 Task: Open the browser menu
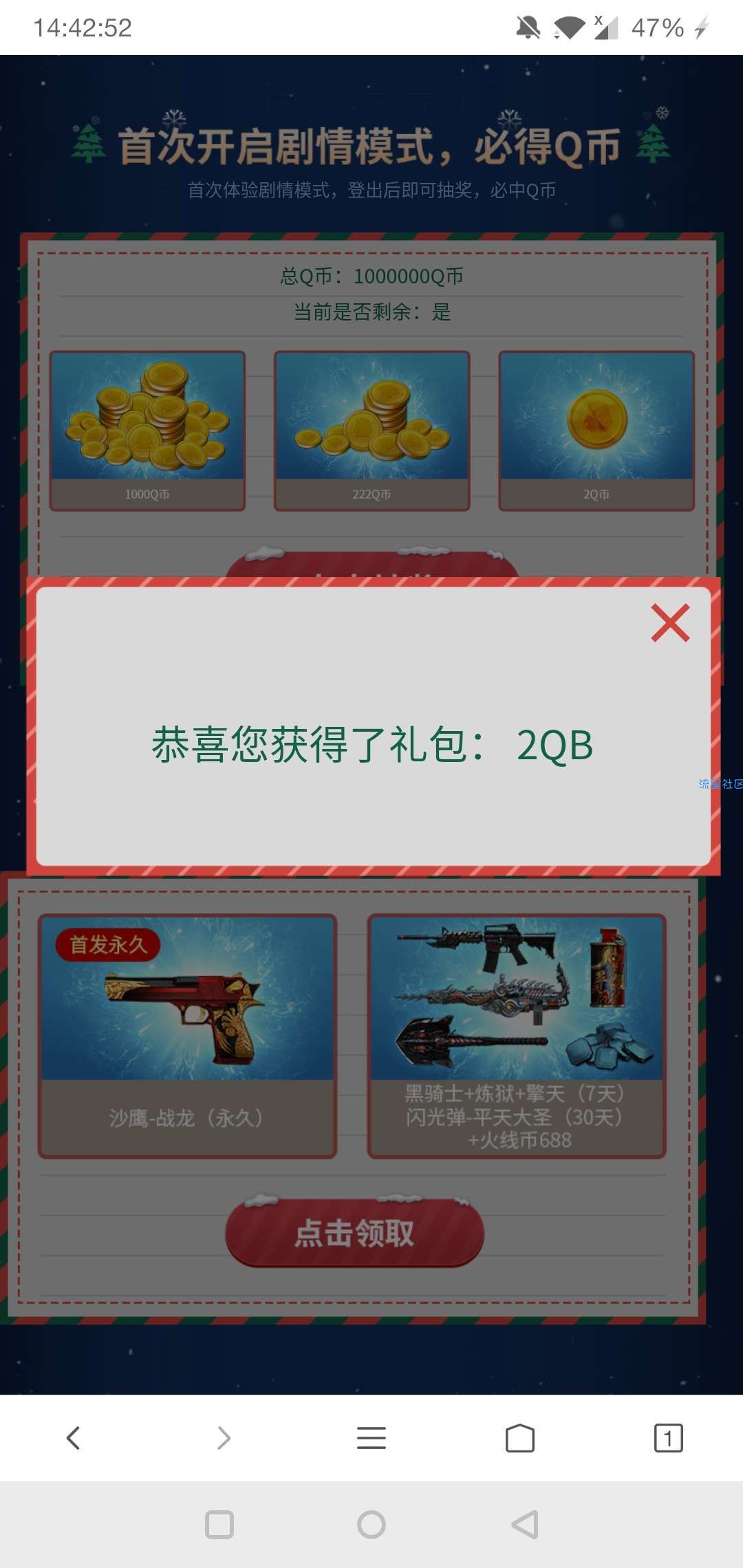pos(371,1438)
